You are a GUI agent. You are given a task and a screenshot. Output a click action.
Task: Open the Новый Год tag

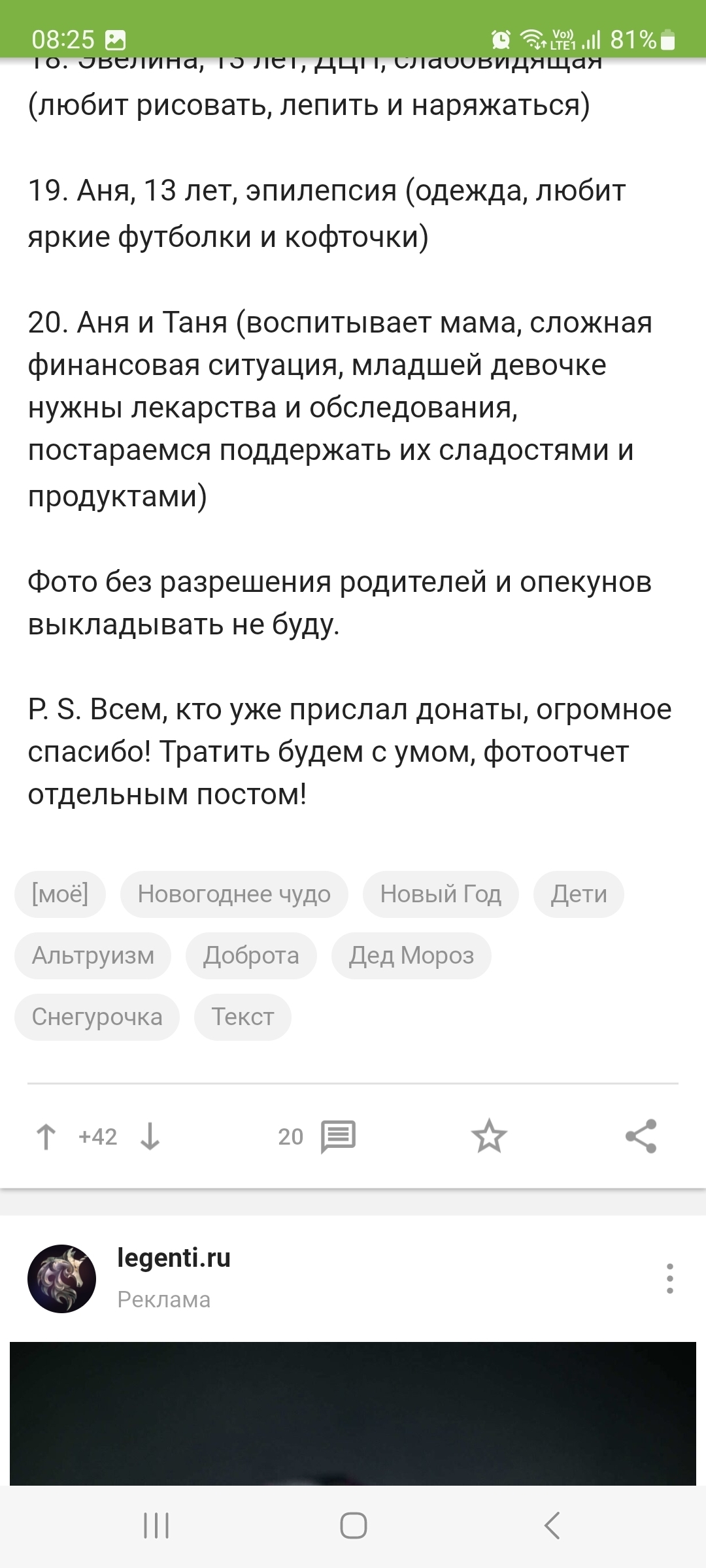pos(441,894)
